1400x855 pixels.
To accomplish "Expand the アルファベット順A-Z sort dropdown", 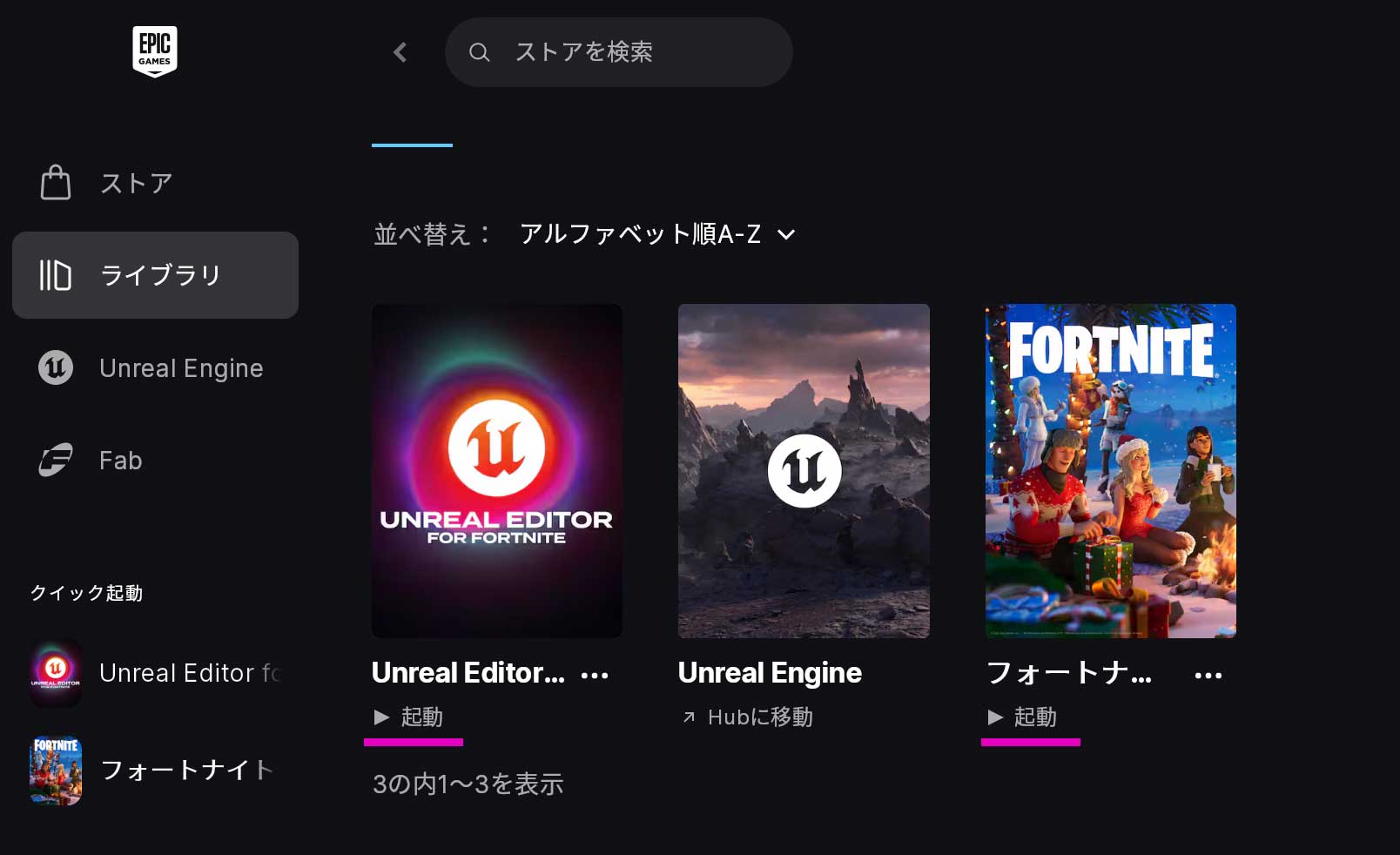I will tap(656, 234).
